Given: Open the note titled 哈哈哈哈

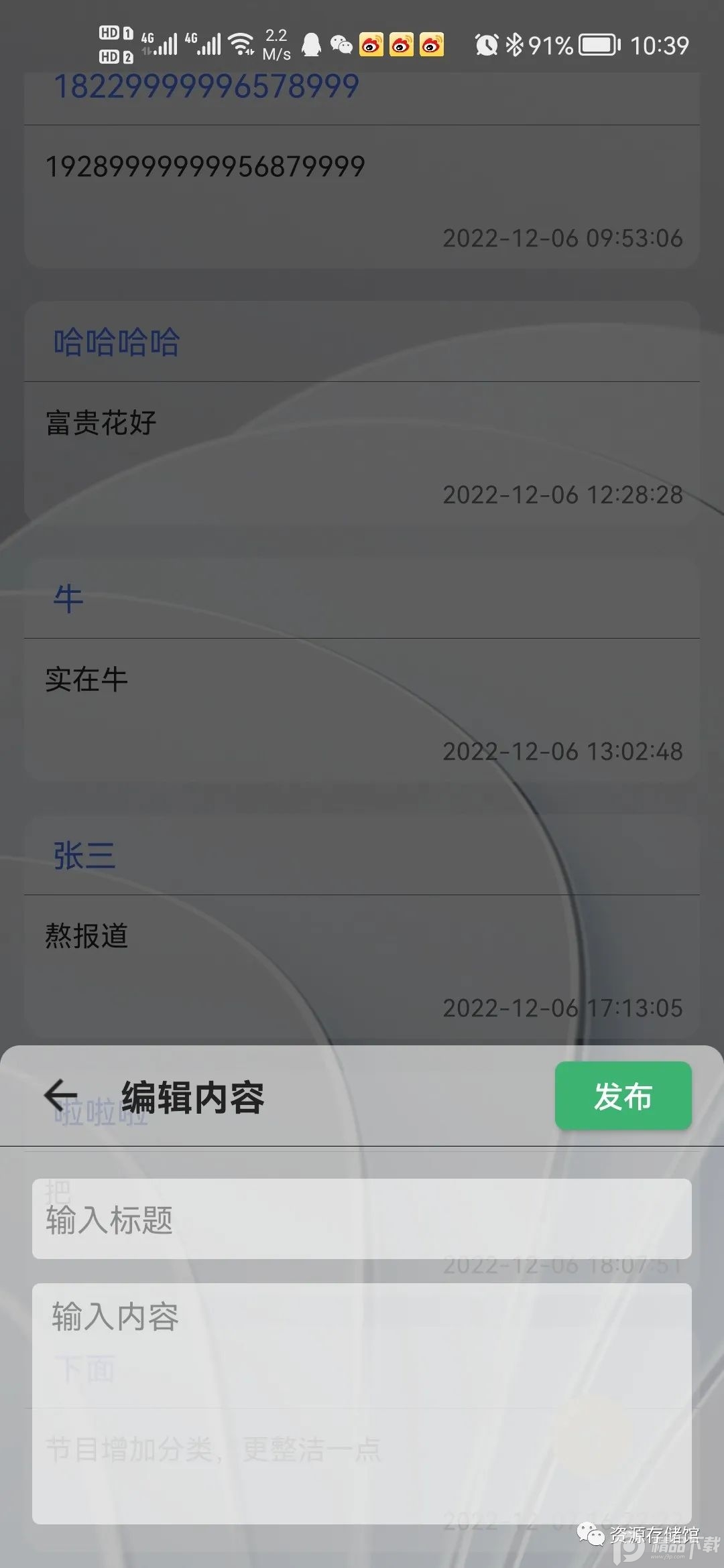Looking at the screenshot, I should point(117,342).
